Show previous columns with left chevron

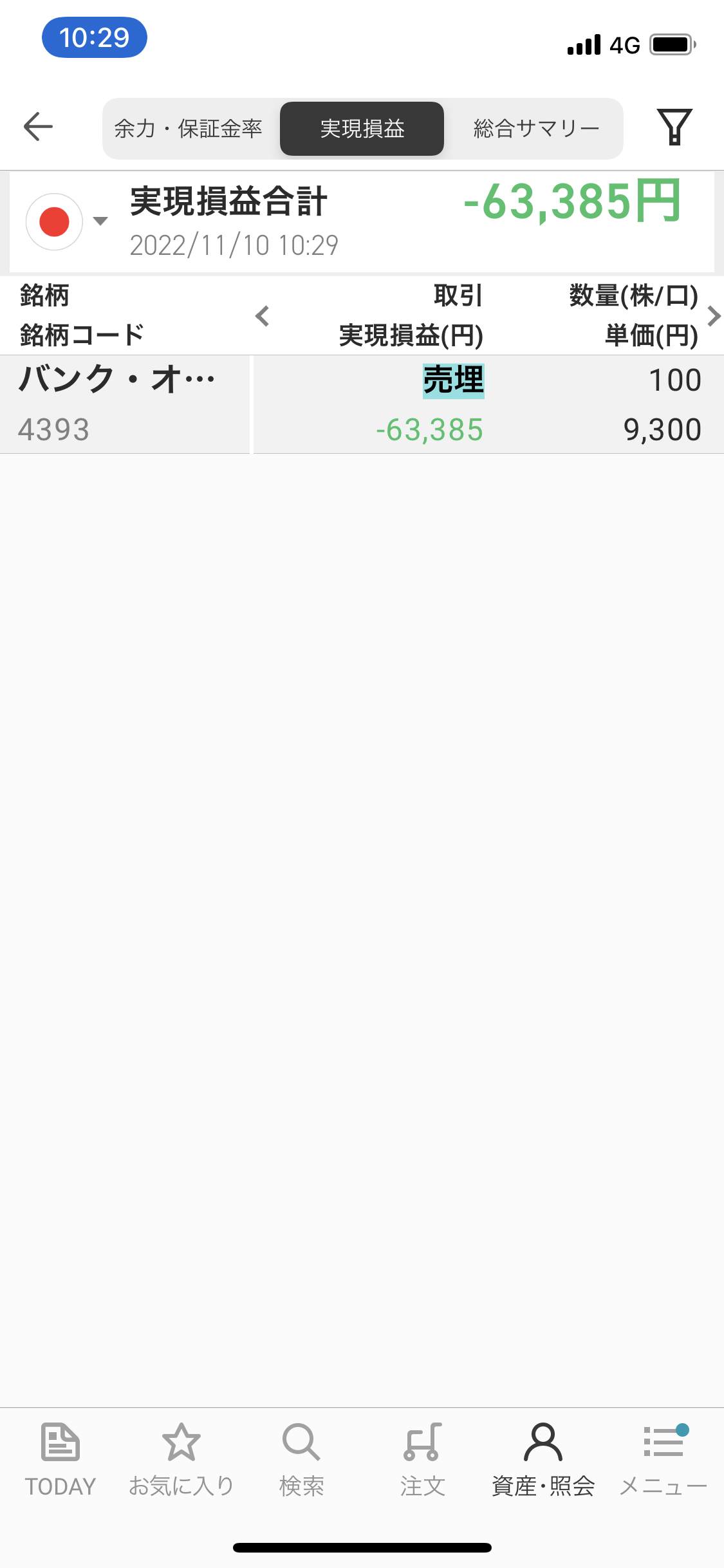pos(262,316)
